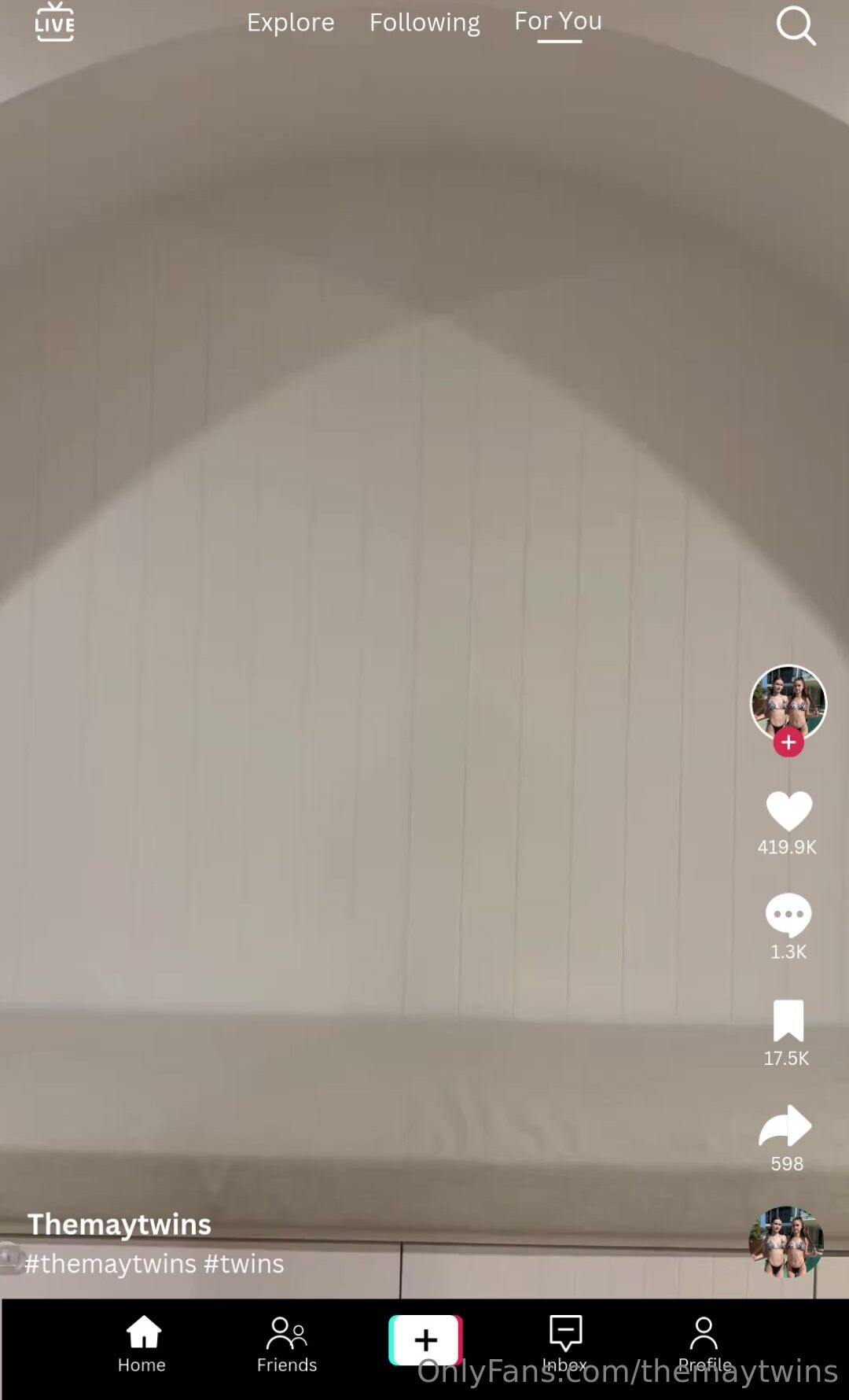Viewport: 849px width, 1400px height.
Task: Switch to the Following tab
Action: (424, 23)
